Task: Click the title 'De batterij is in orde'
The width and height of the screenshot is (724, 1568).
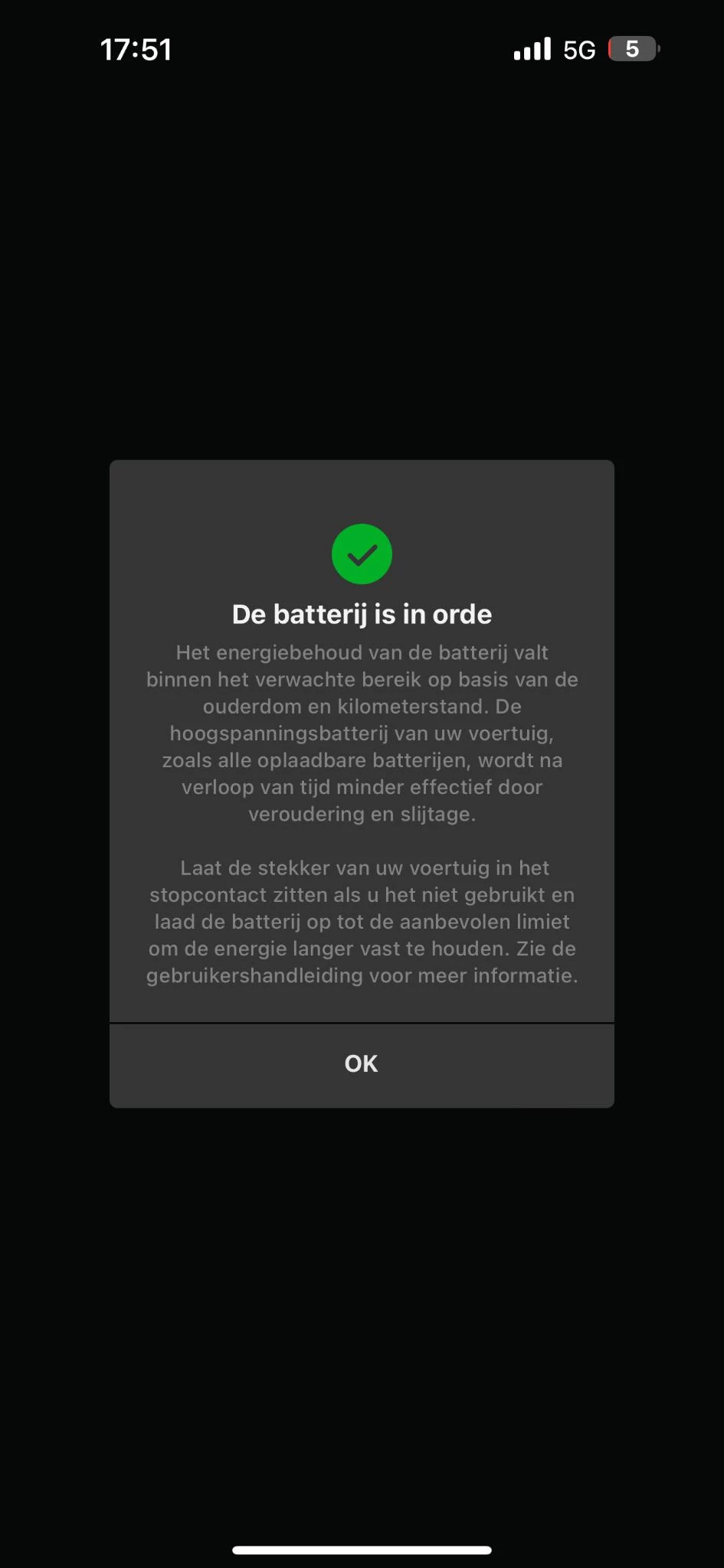Action: [x=362, y=613]
